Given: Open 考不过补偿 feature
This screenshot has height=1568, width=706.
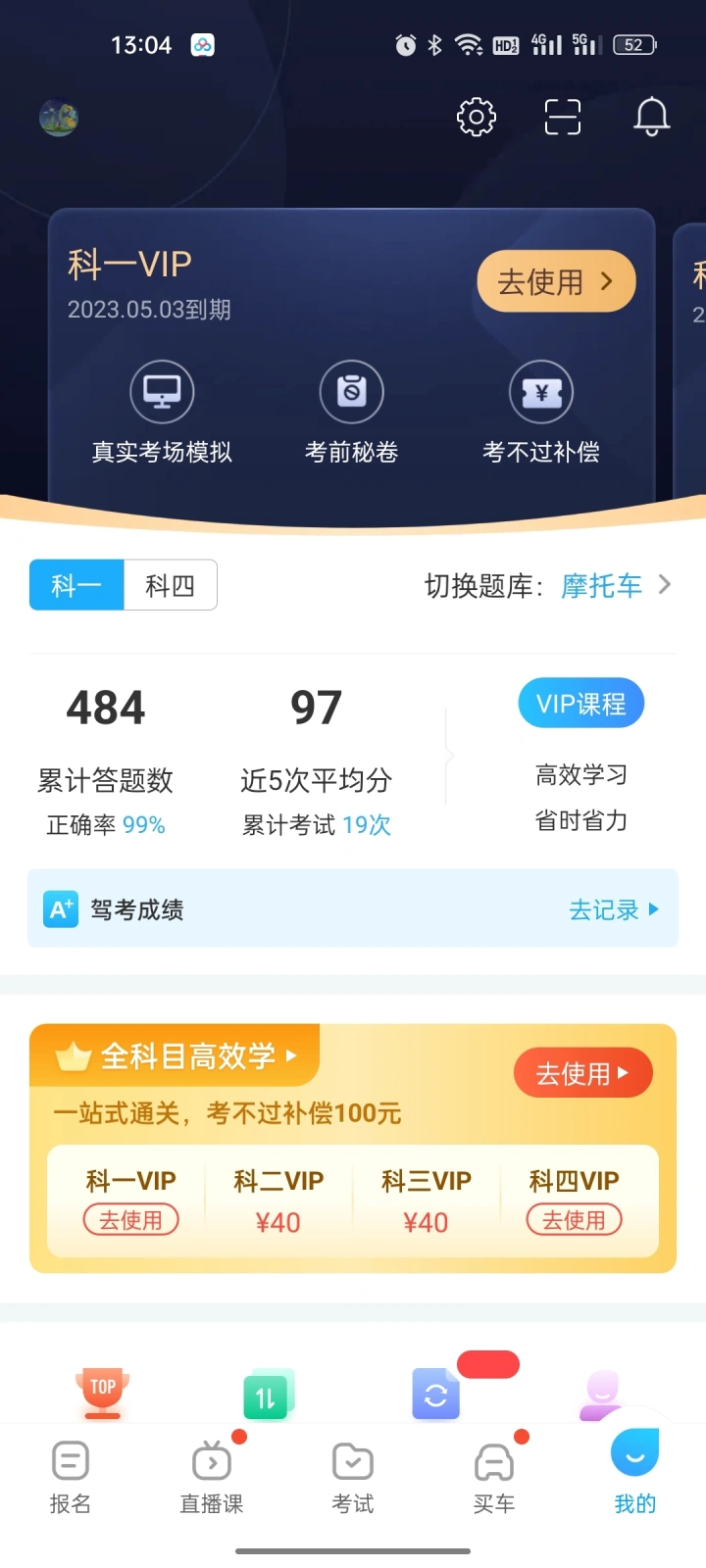Looking at the screenshot, I should pos(541,412).
